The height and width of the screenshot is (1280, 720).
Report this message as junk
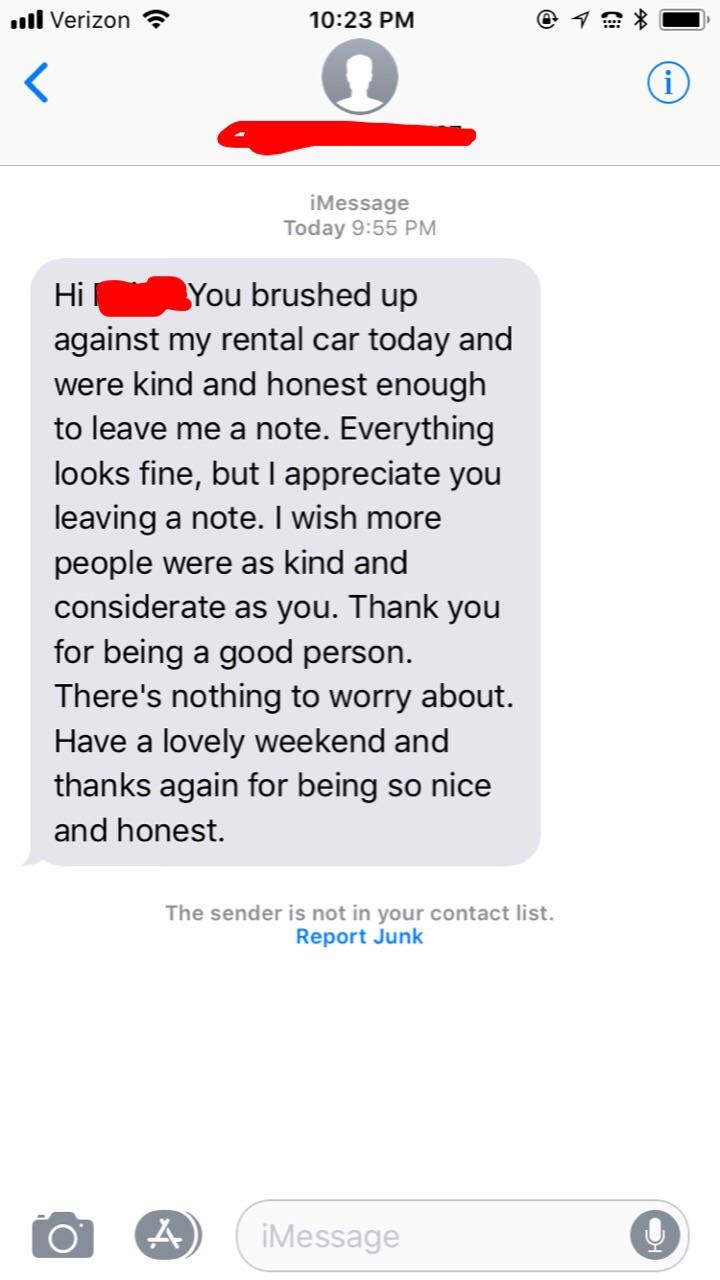[359, 937]
